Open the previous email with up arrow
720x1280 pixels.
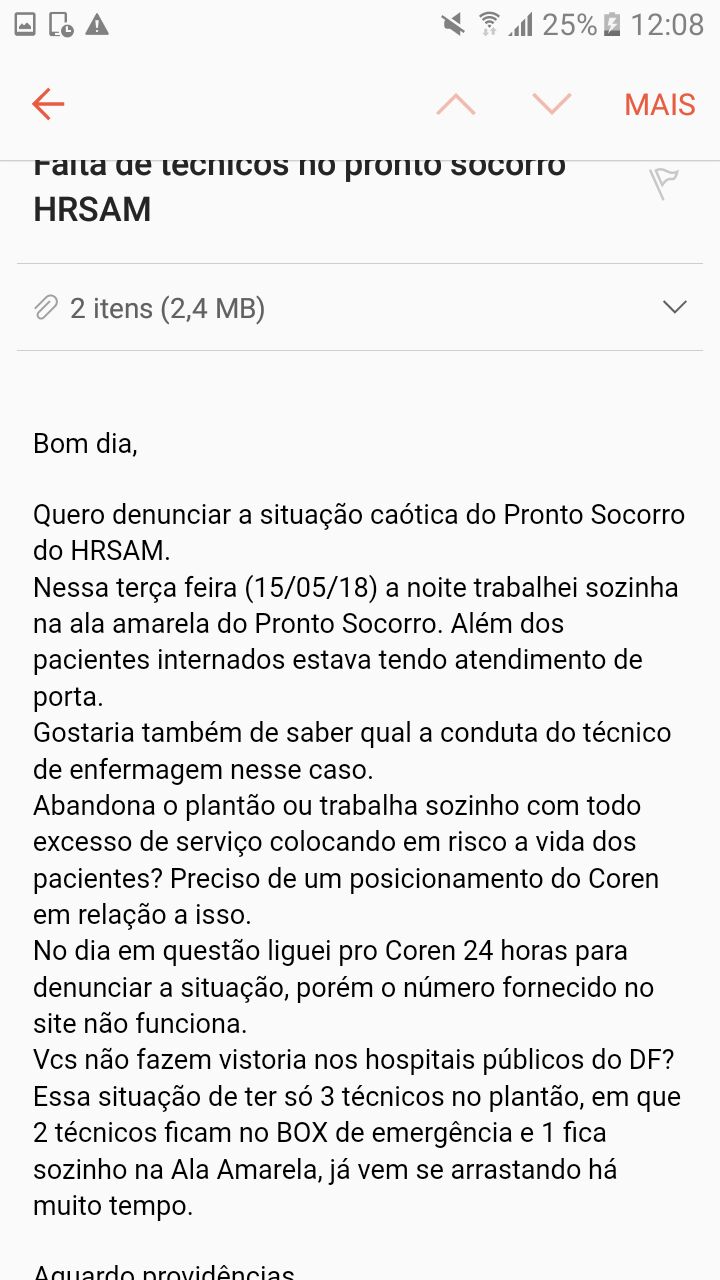[x=456, y=104]
